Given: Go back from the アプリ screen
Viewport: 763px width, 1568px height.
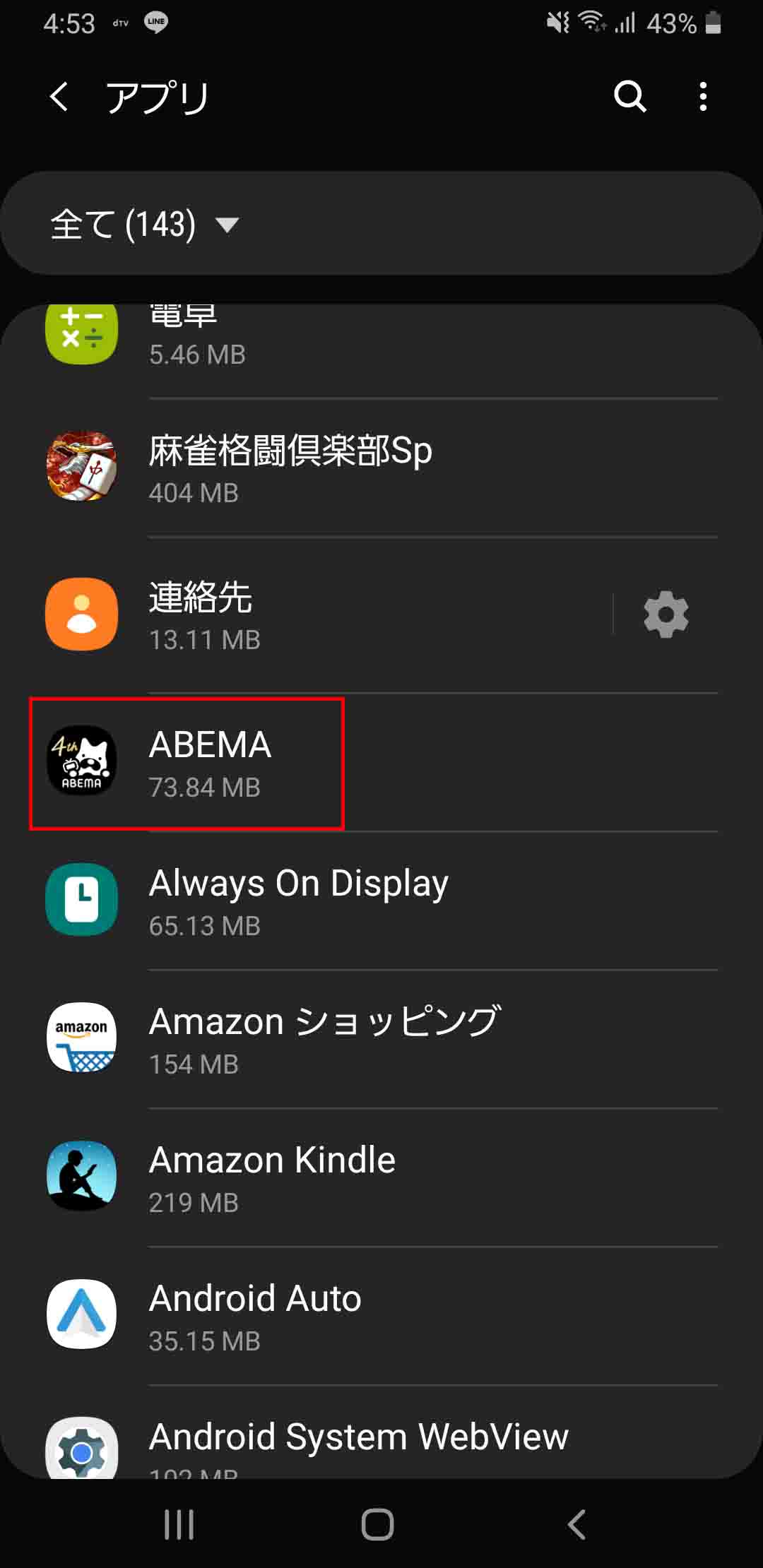Looking at the screenshot, I should click(60, 96).
